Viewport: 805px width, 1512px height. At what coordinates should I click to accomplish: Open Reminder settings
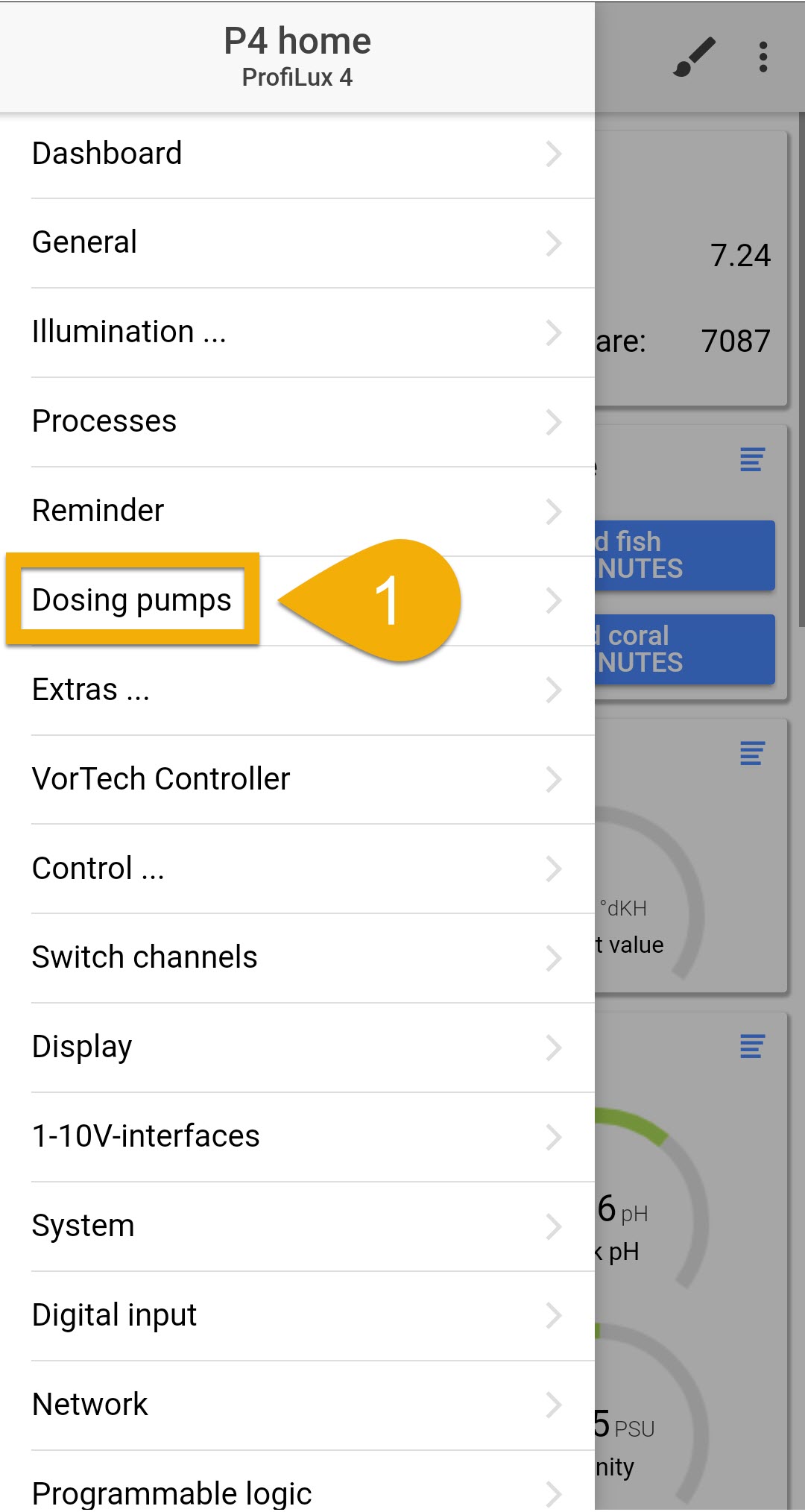297,511
